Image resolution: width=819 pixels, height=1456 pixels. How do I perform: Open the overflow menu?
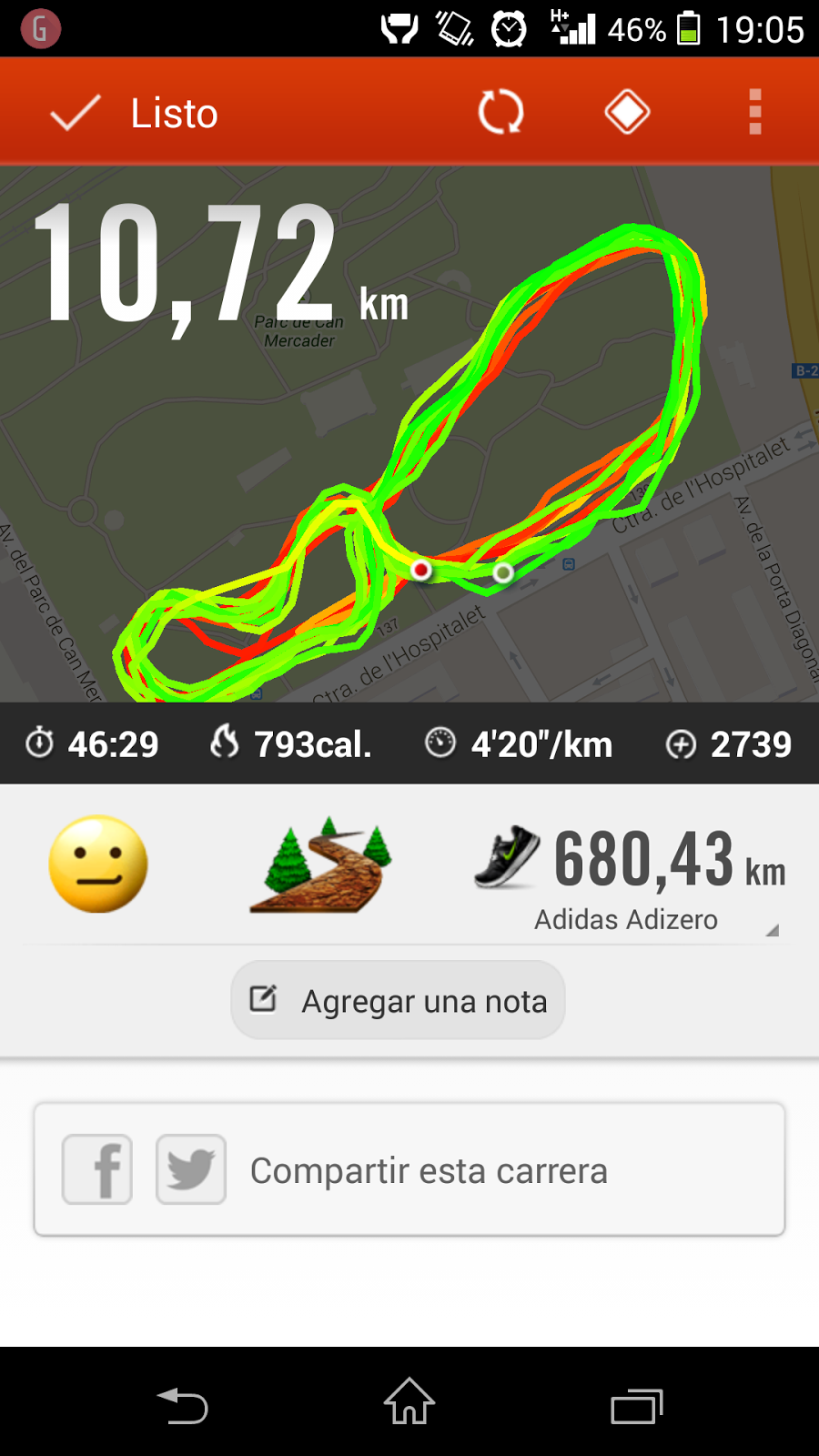click(x=754, y=113)
